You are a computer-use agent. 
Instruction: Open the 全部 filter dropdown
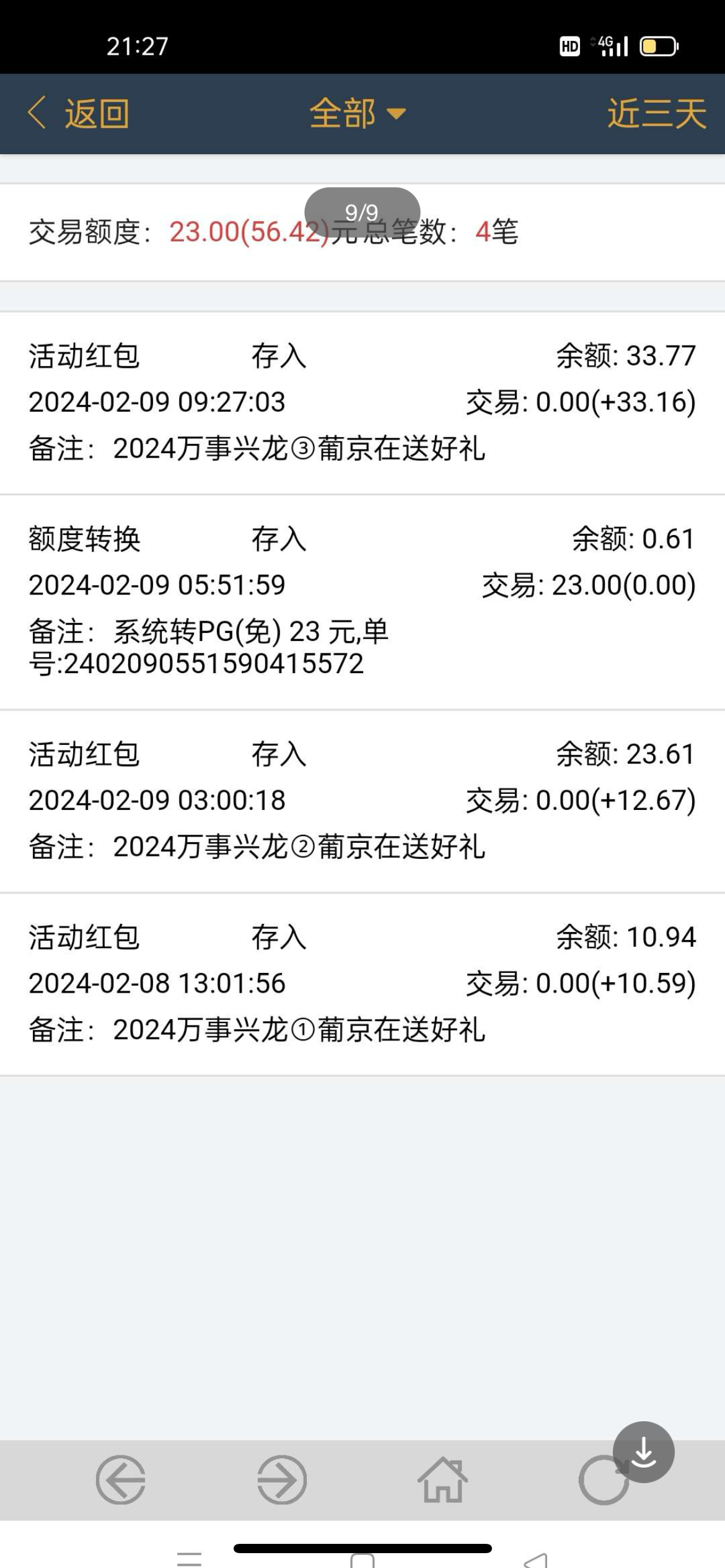(x=357, y=114)
